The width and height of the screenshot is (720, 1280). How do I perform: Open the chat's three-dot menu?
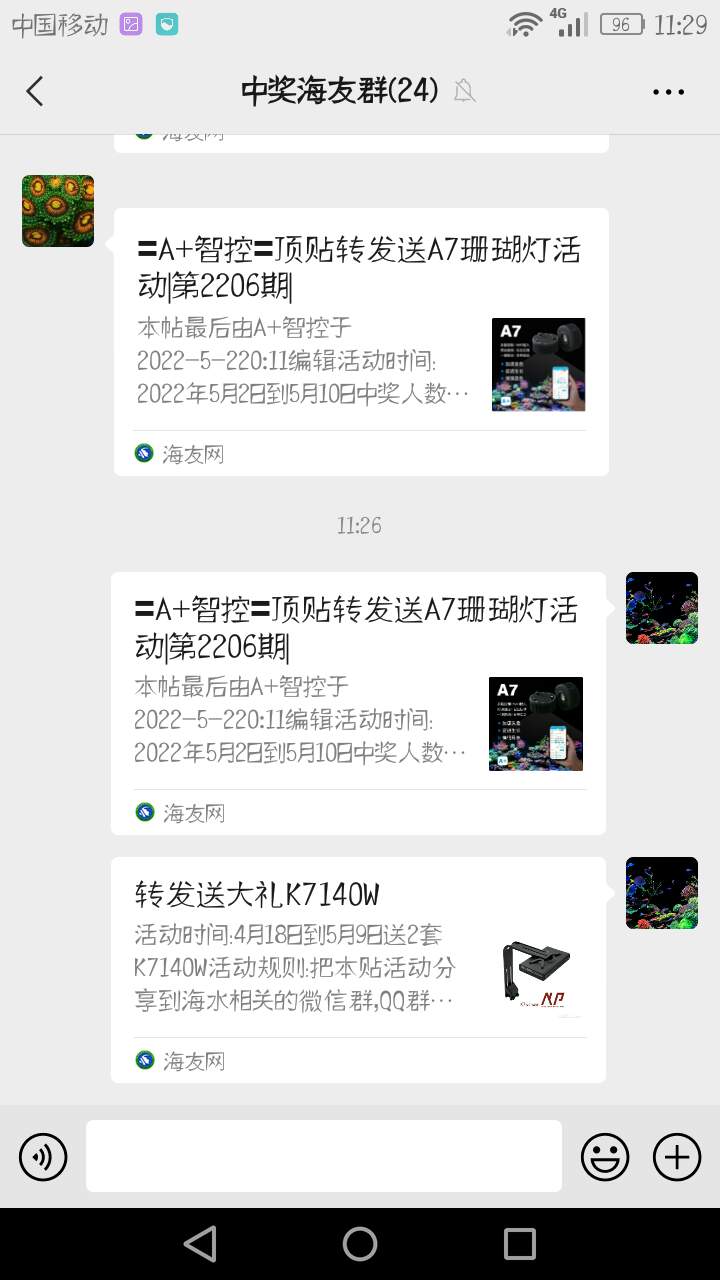pos(668,92)
